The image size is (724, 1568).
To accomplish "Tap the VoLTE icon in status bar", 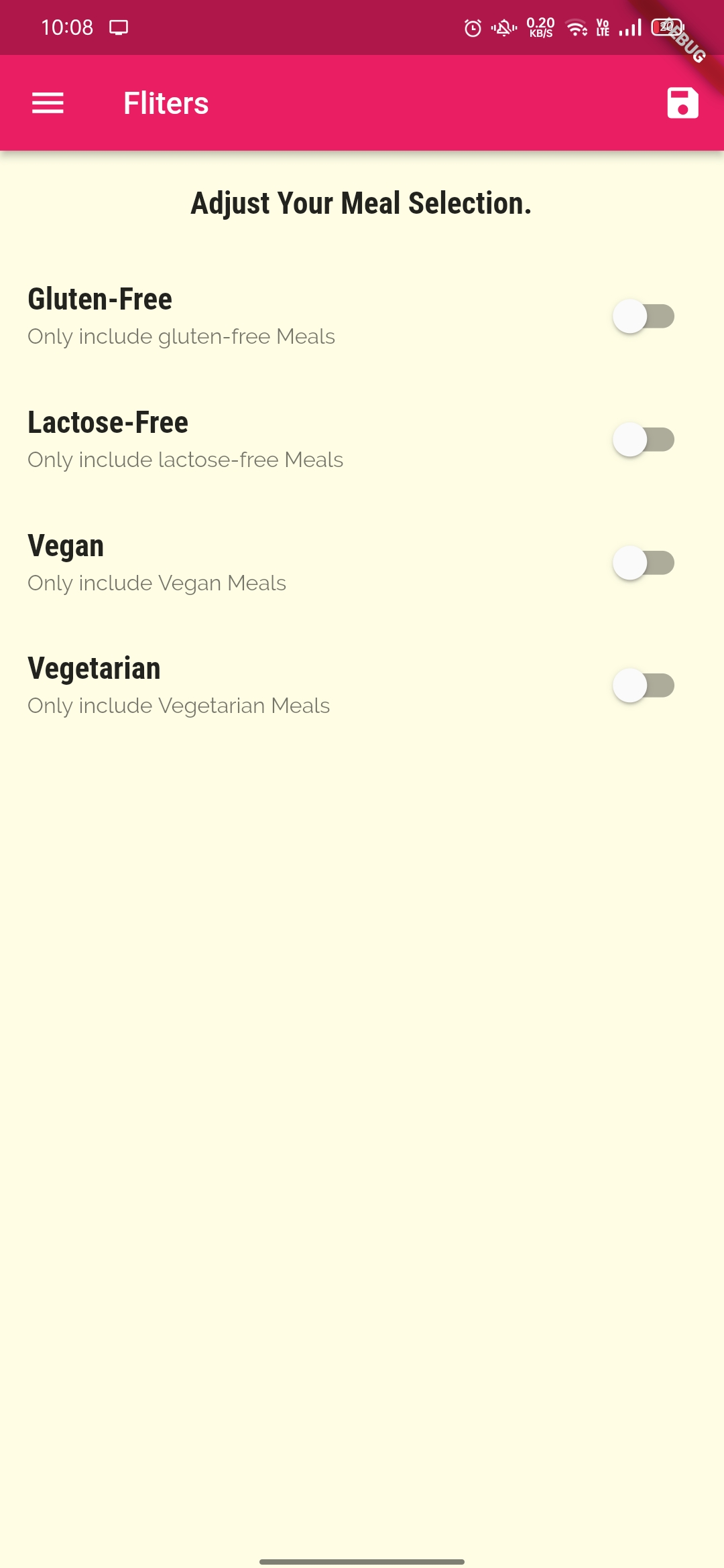I will (601, 27).
